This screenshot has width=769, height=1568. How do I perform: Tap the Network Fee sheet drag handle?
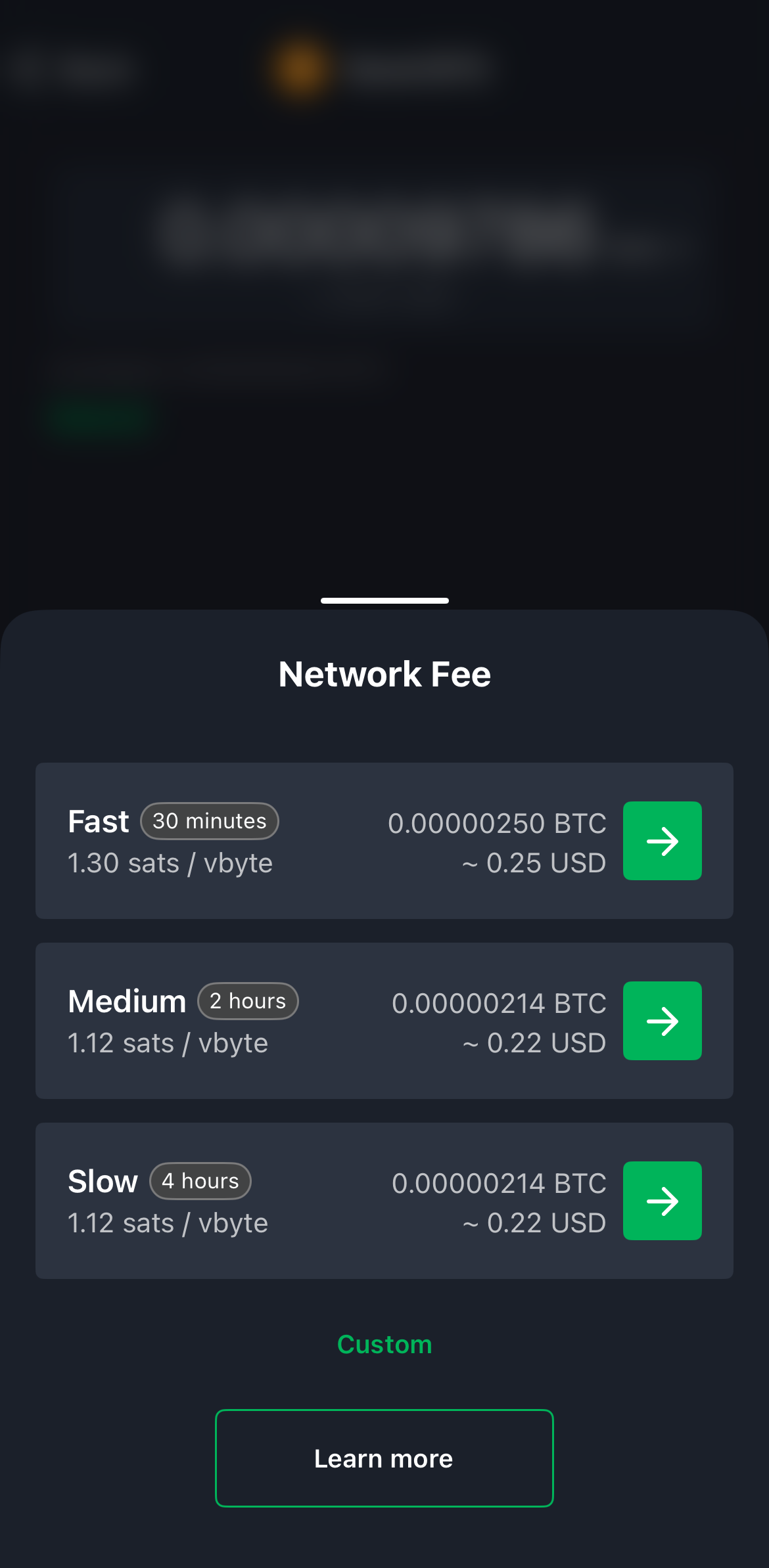click(384, 600)
